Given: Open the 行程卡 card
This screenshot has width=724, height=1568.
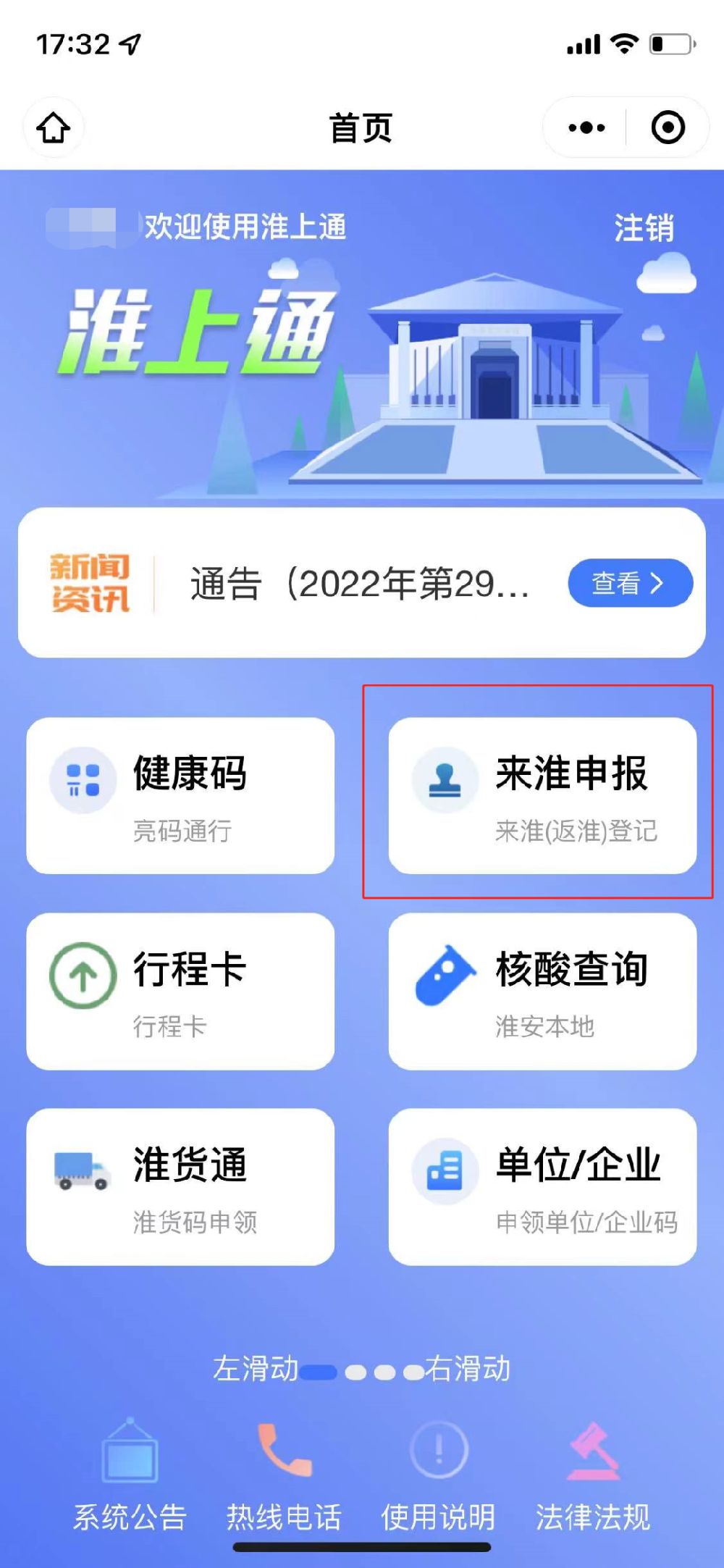Looking at the screenshot, I should point(180,991).
